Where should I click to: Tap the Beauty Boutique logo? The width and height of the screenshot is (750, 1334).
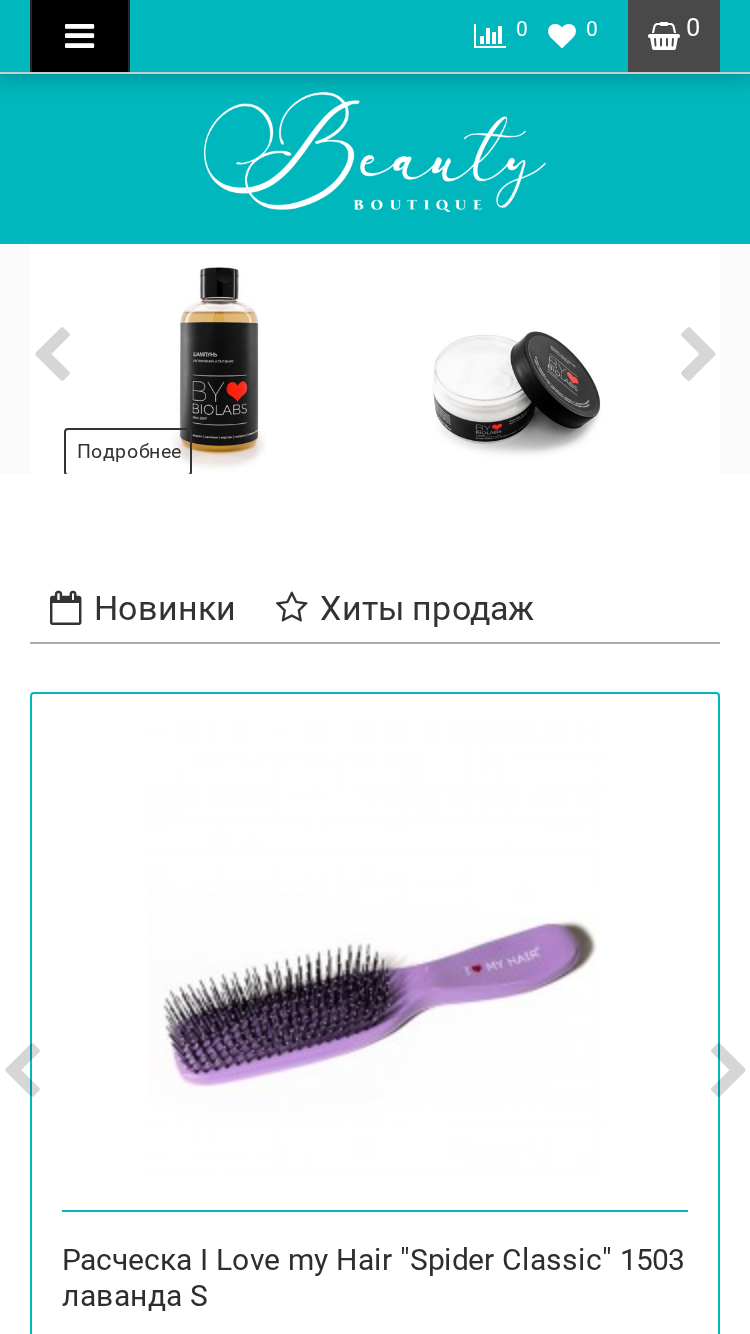click(375, 152)
